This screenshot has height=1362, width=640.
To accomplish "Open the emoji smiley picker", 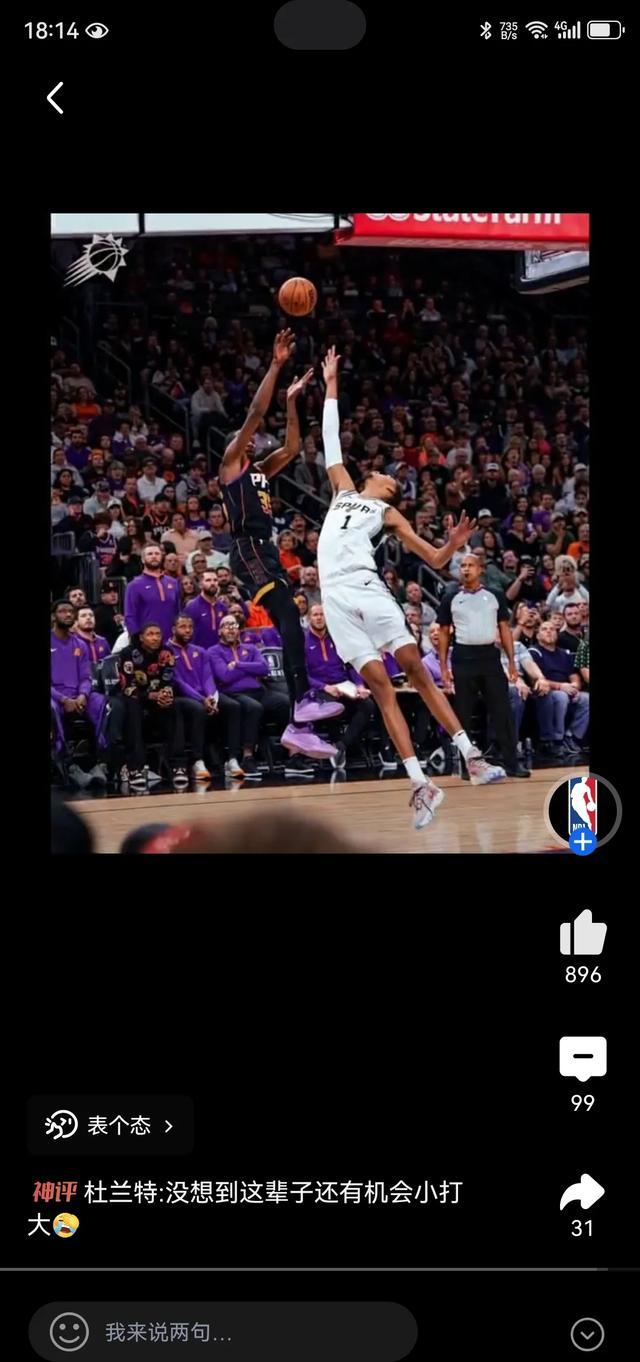I will point(69,1332).
